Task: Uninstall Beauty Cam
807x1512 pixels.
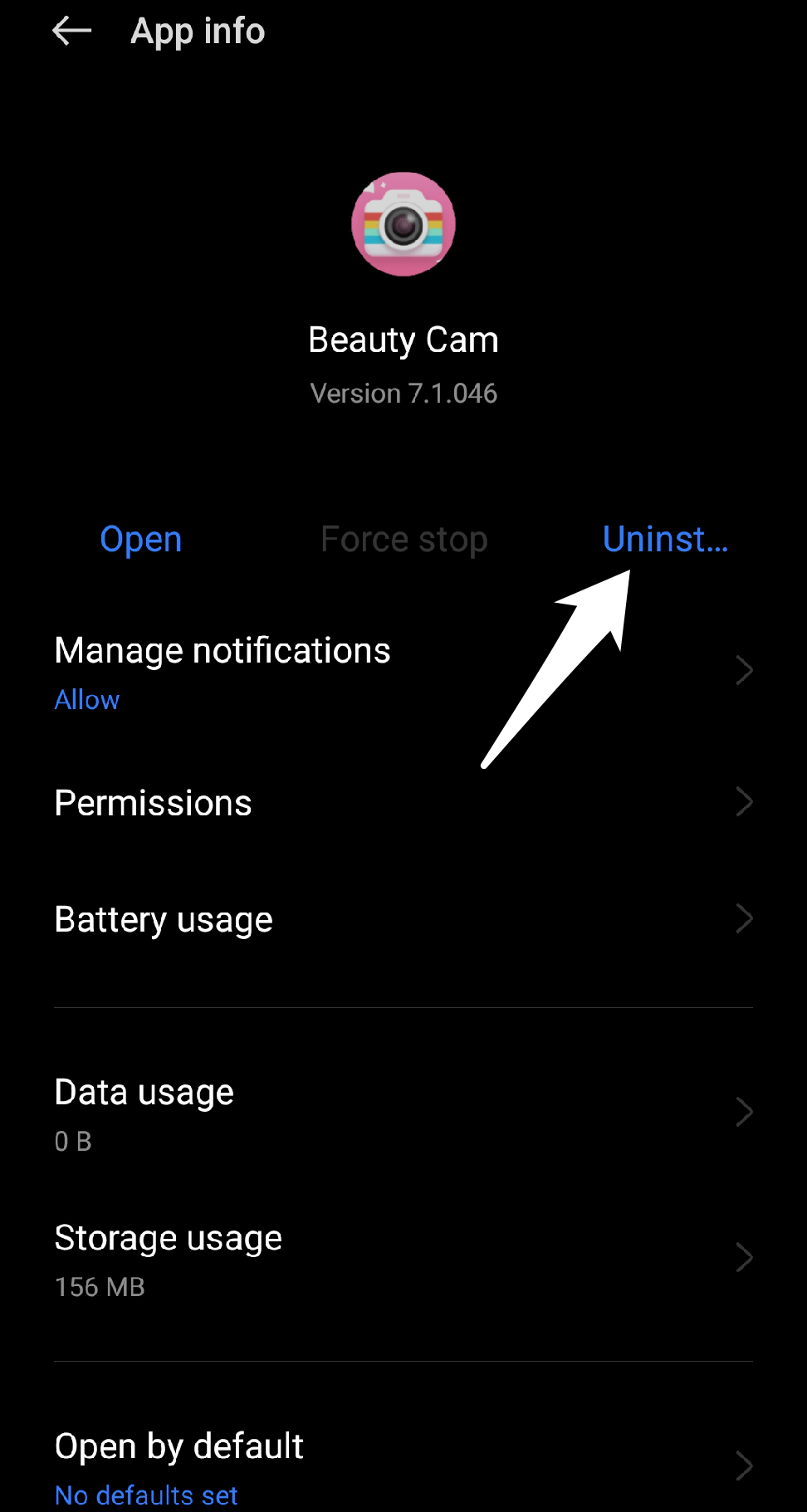Action: pos(665,540)
